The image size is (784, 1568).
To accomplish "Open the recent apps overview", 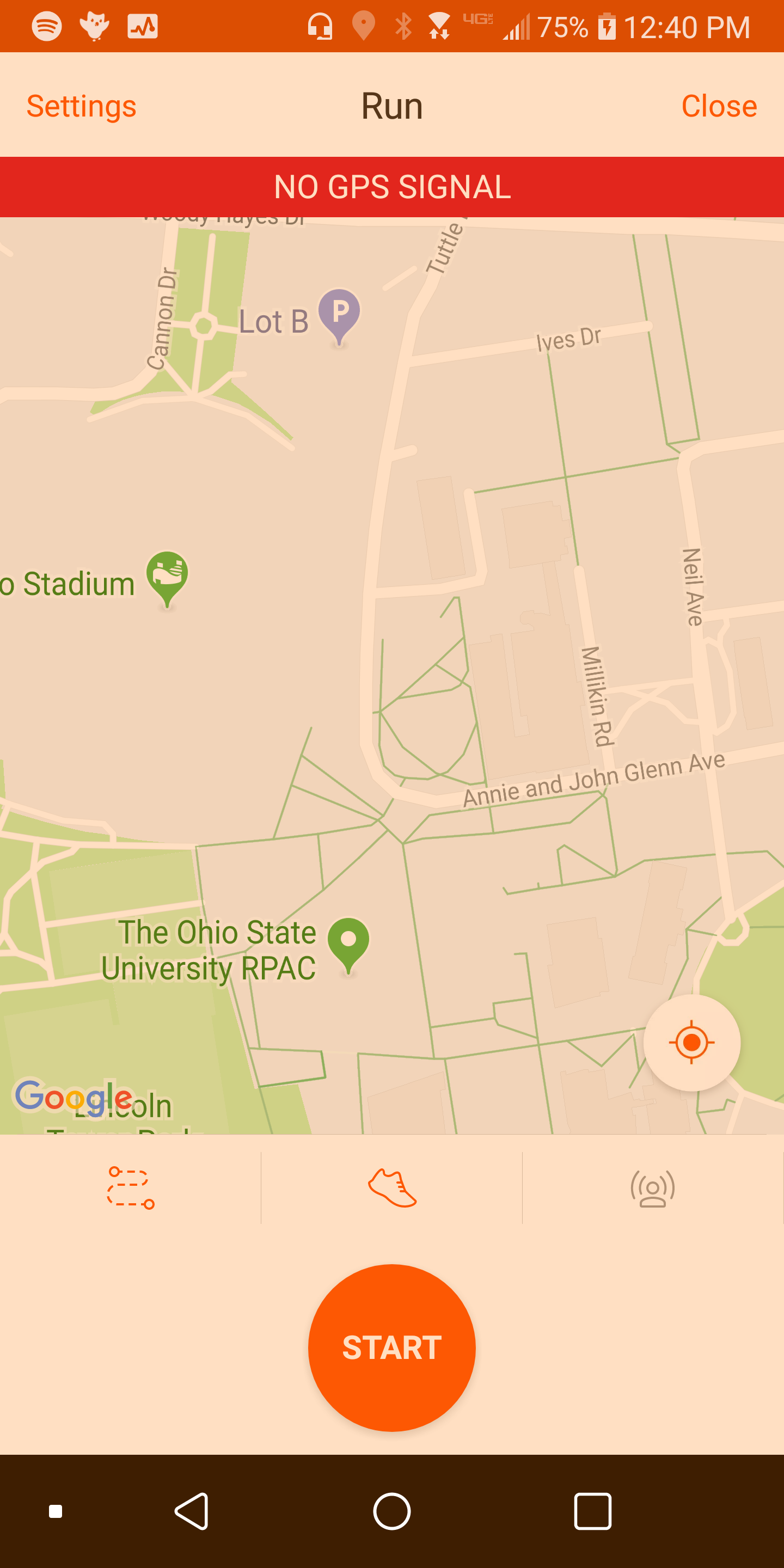I will (x=592, y=1511).
